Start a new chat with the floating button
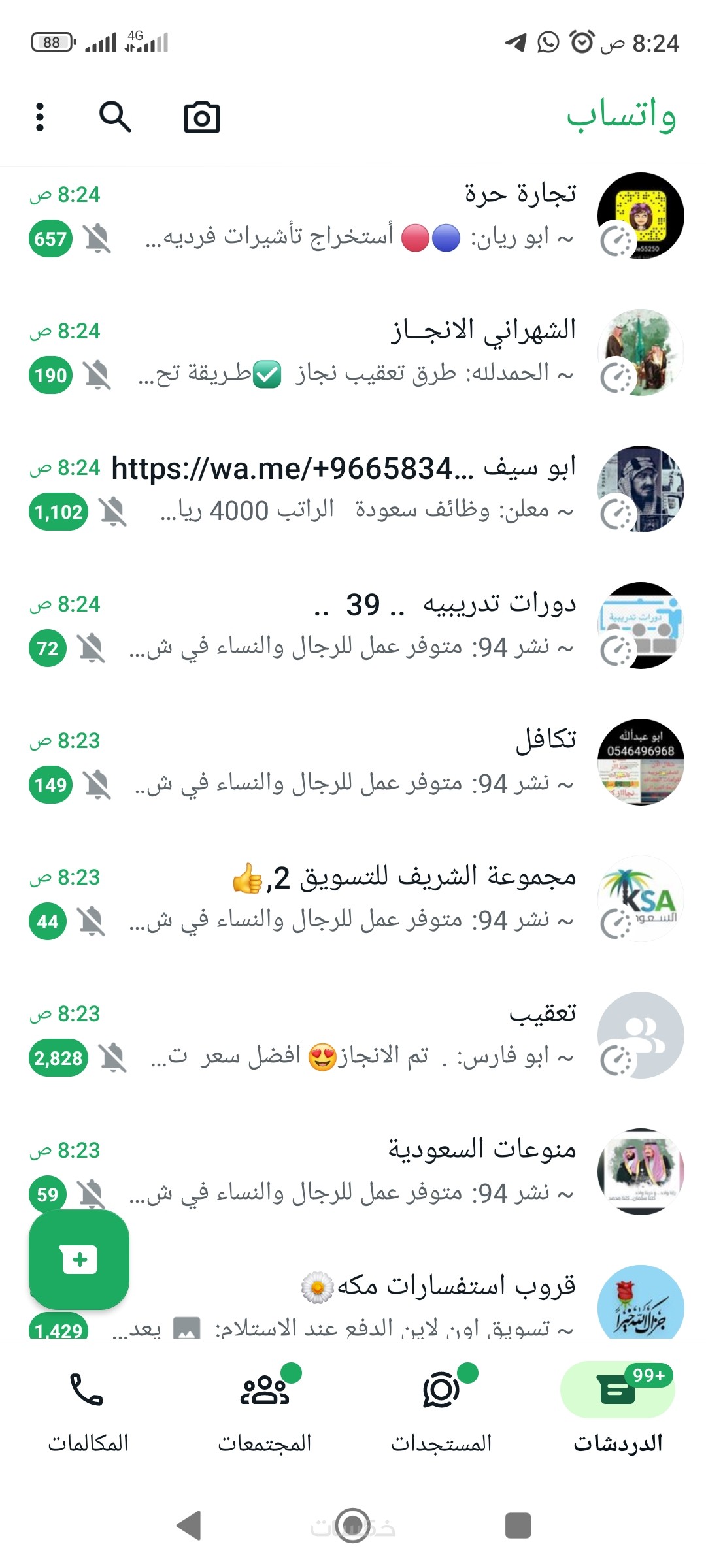The image size is (706, 1568). pos(79,1259)
